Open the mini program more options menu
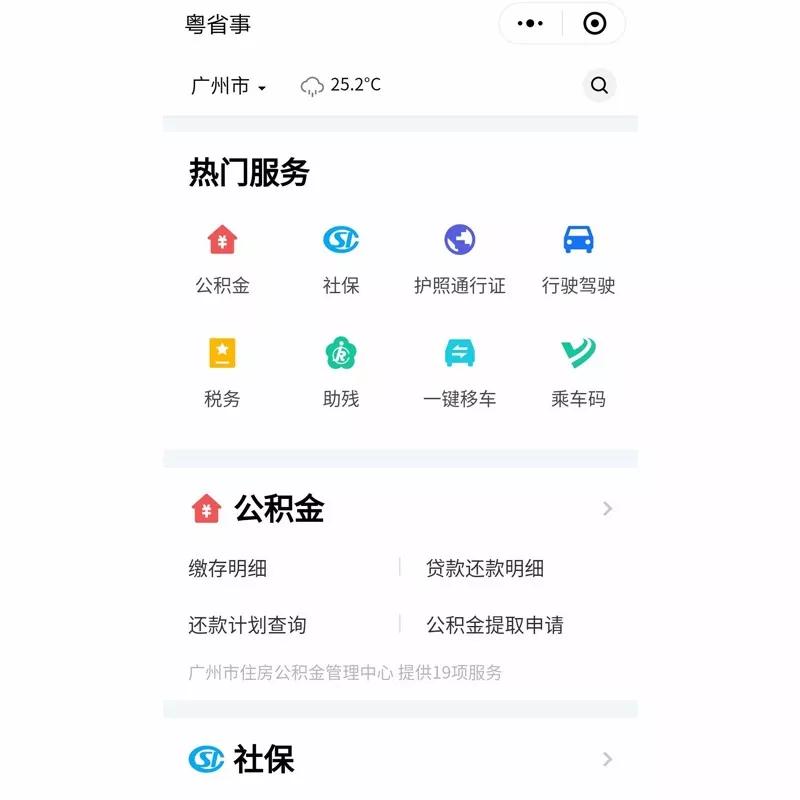800x800 pixels. (530, 24)
